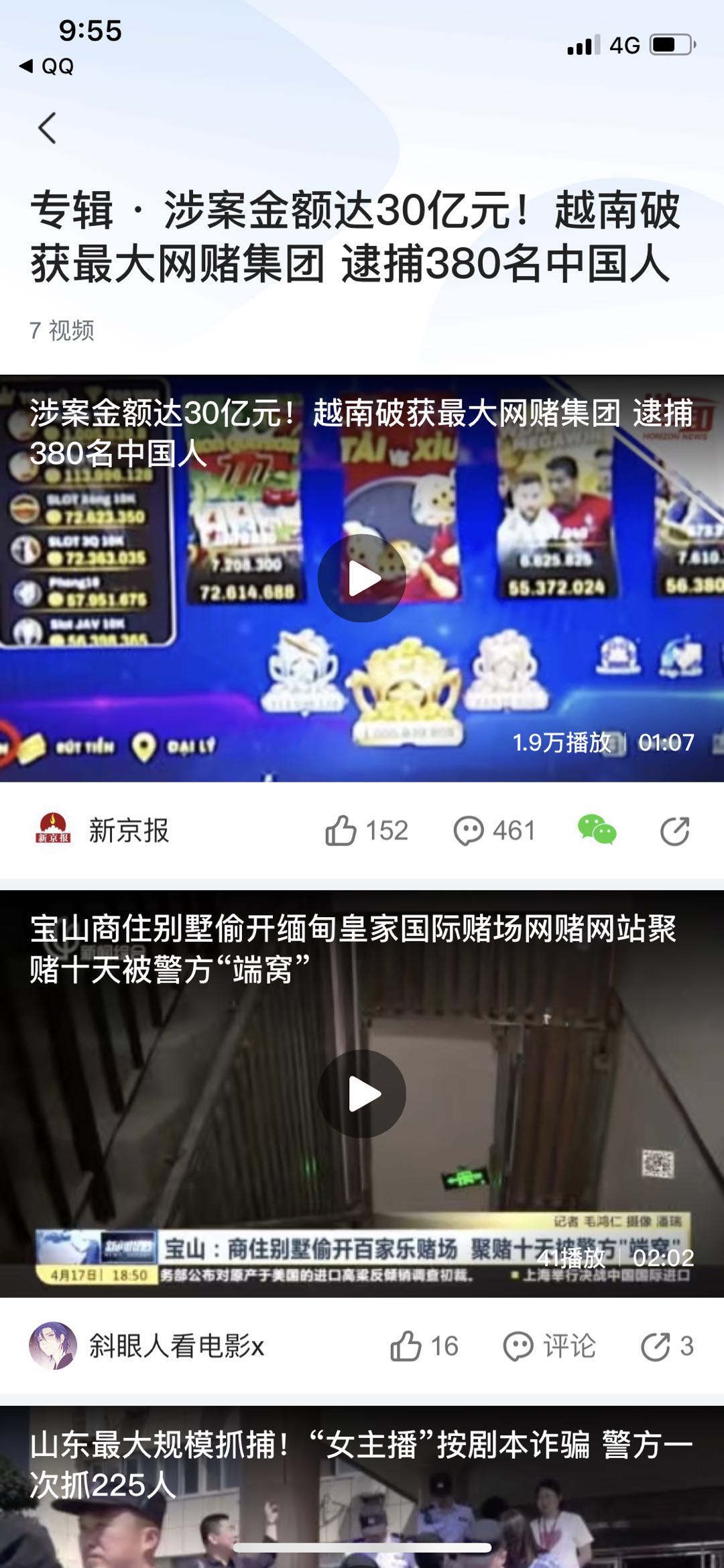Open 新京报 publisher profile
This screenshot has width=724, height=1568.
(102, 831)
